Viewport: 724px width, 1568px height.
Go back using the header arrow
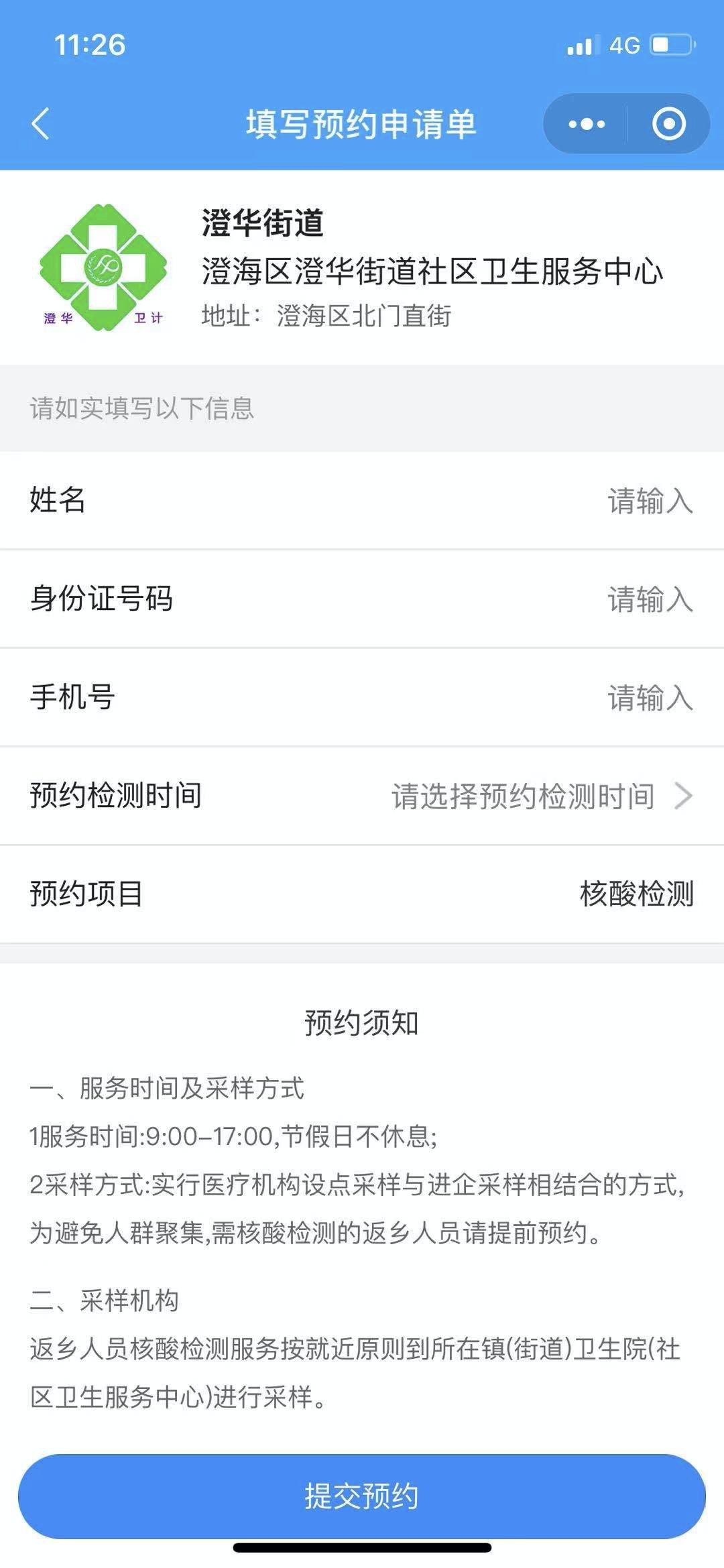(x=41, y=124)
